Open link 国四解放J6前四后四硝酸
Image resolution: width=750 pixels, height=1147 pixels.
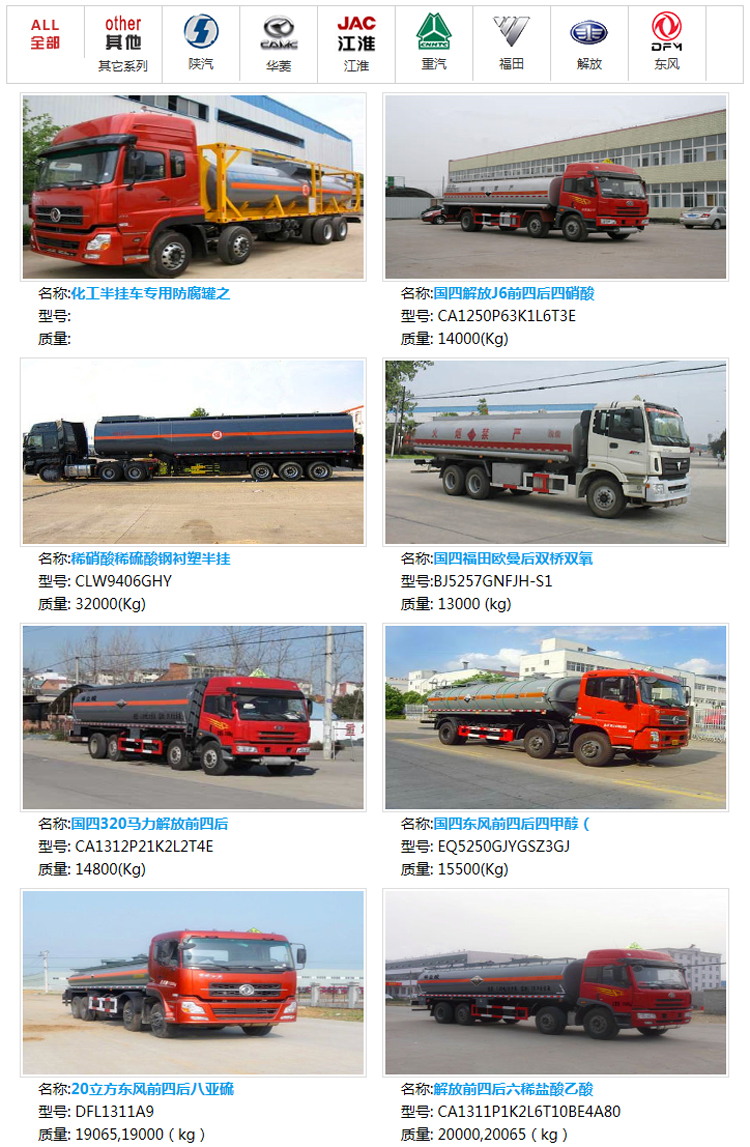514,293
